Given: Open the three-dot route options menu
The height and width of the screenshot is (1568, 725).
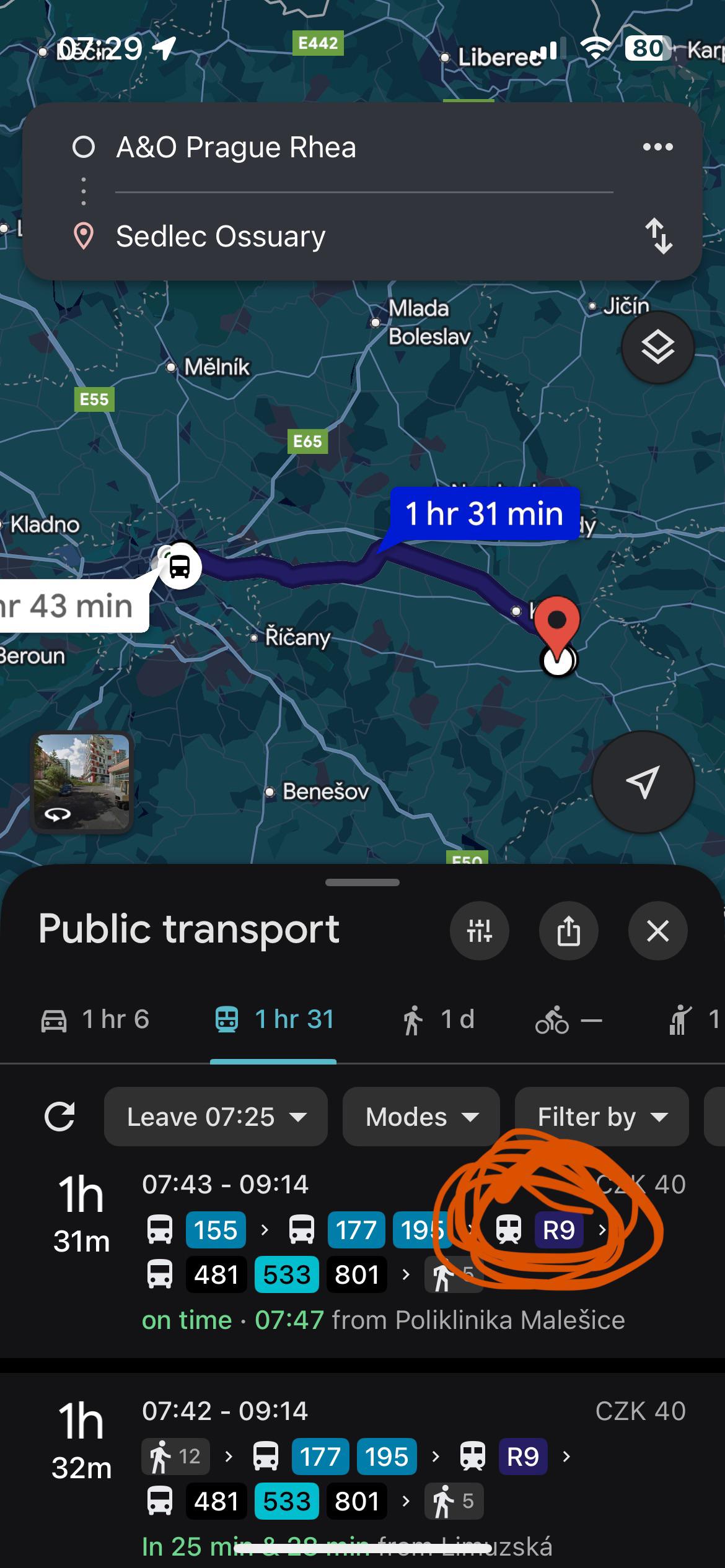Looking at the screenshot, I should 657,147.
